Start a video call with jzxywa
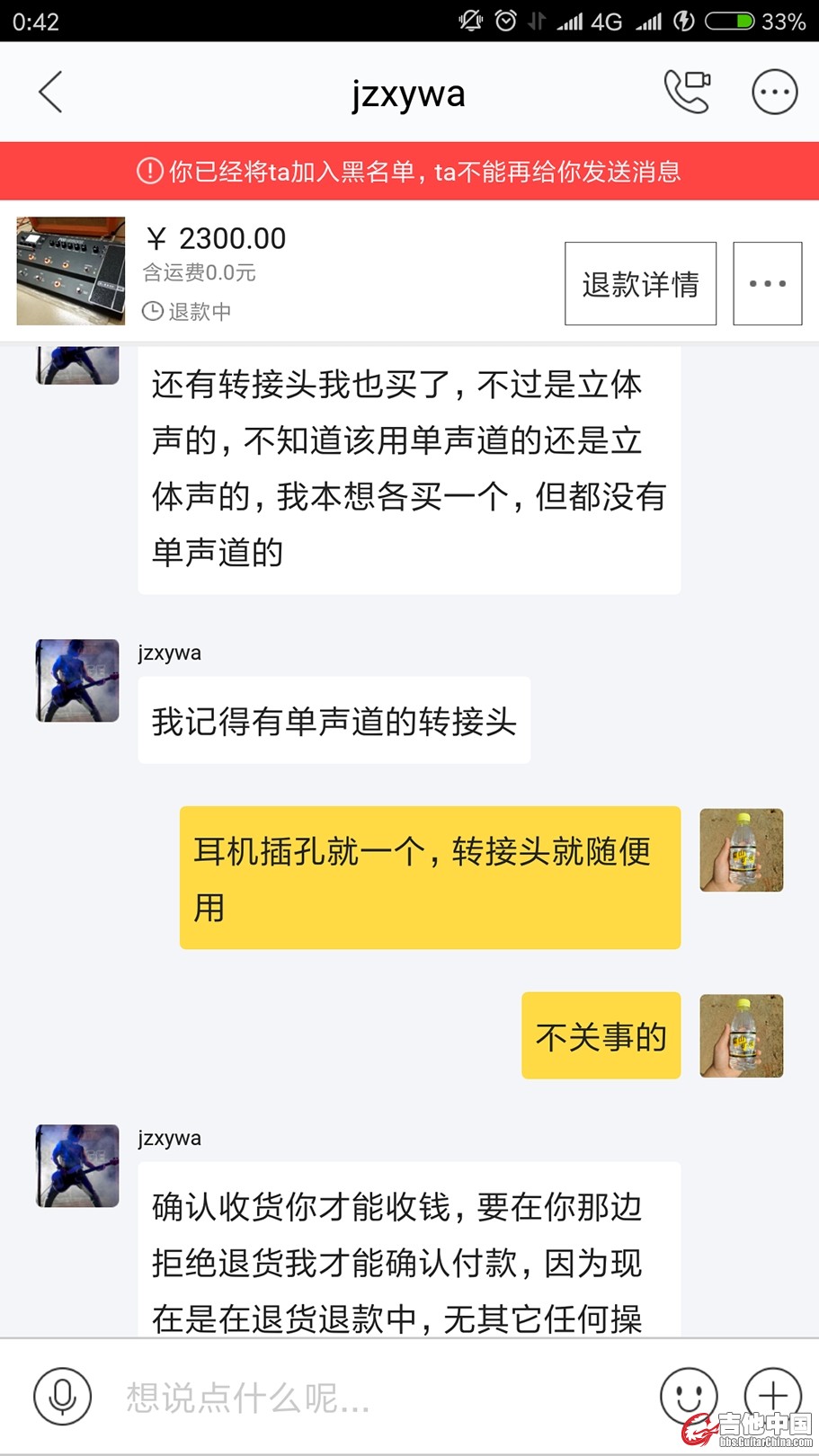819x1456 pixels. 687,92
